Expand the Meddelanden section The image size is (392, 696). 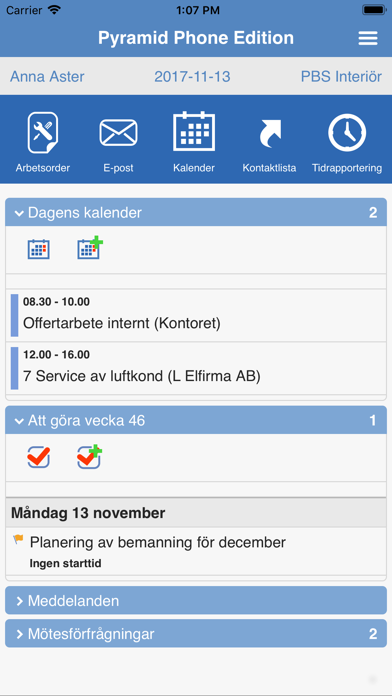pos(196,601)
